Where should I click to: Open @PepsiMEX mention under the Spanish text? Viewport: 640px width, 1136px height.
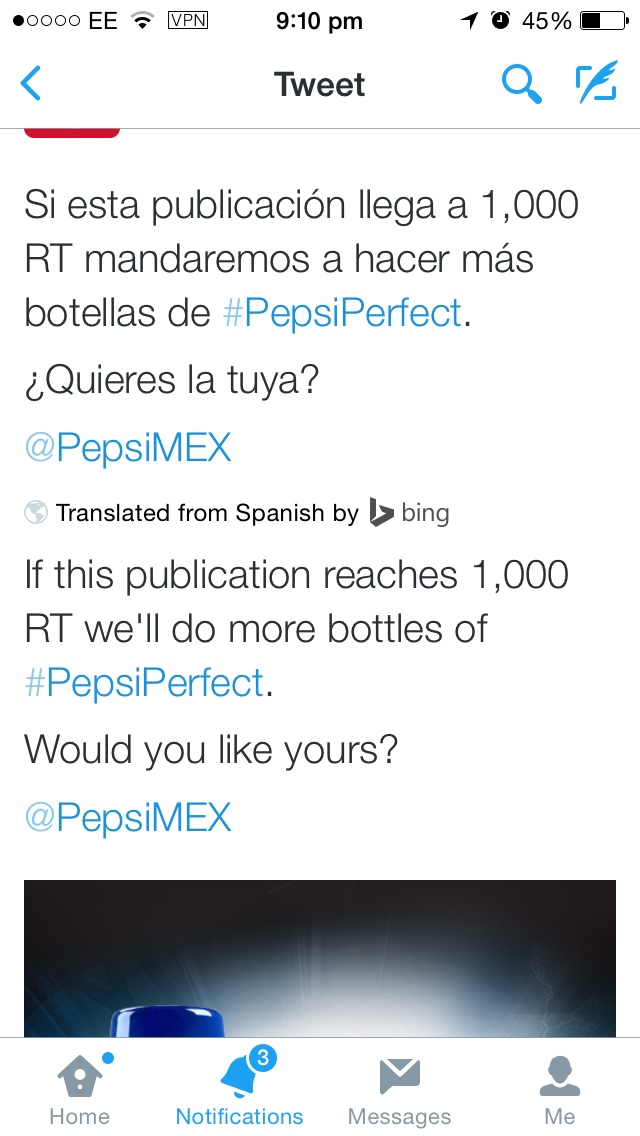pos(128,447)
